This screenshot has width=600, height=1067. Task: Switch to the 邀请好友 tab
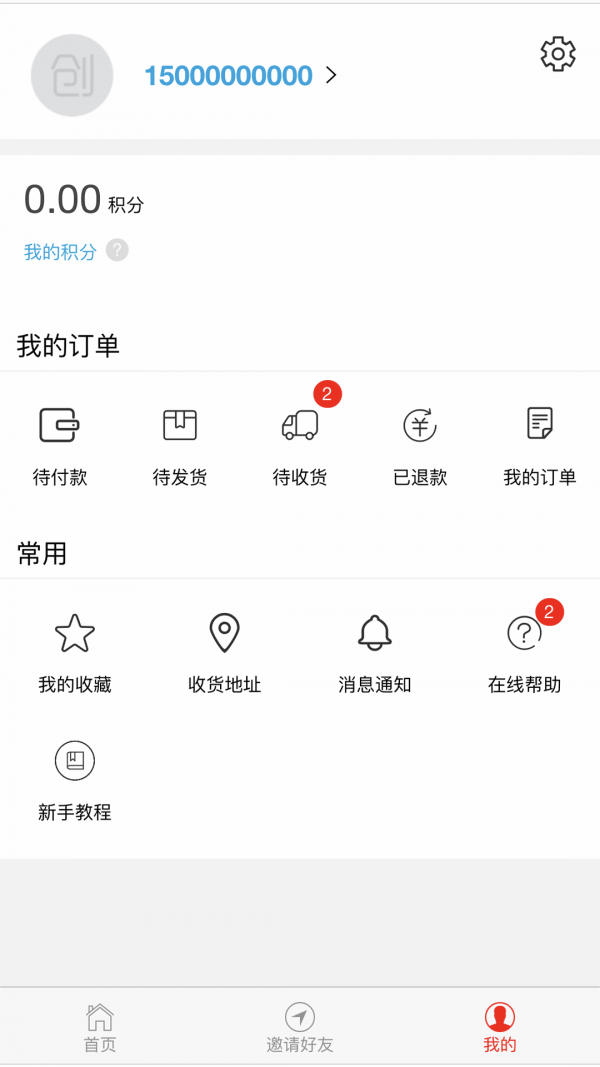click(x=300, y=1028)
